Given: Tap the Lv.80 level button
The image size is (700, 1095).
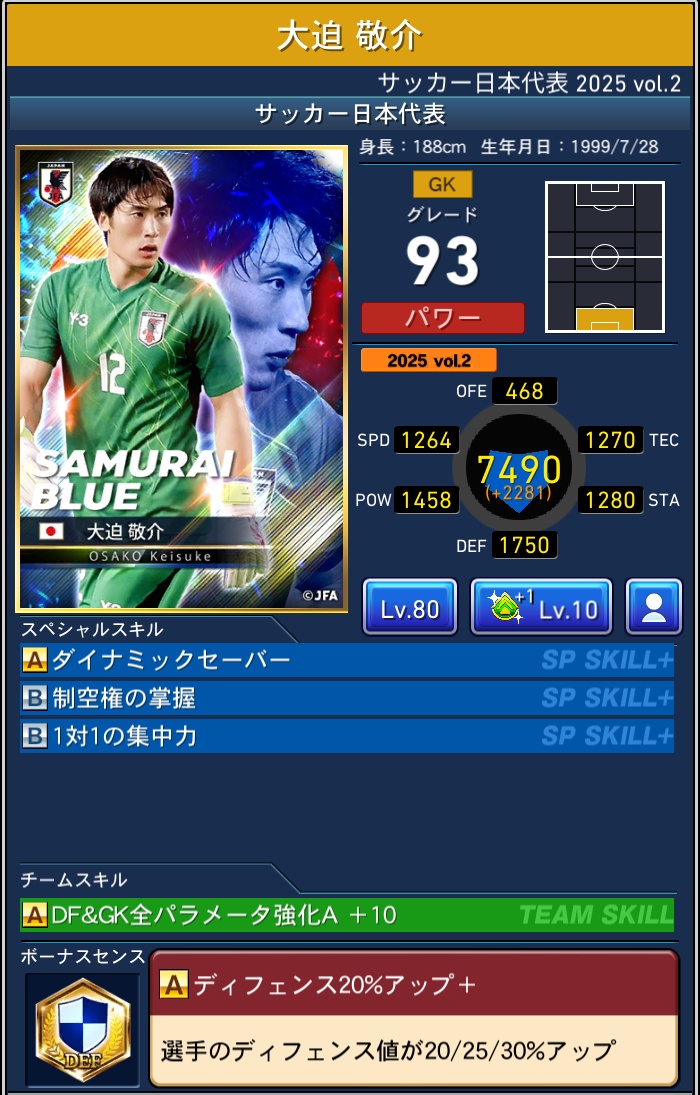Looking at the screenshot, I should [410, 608].
